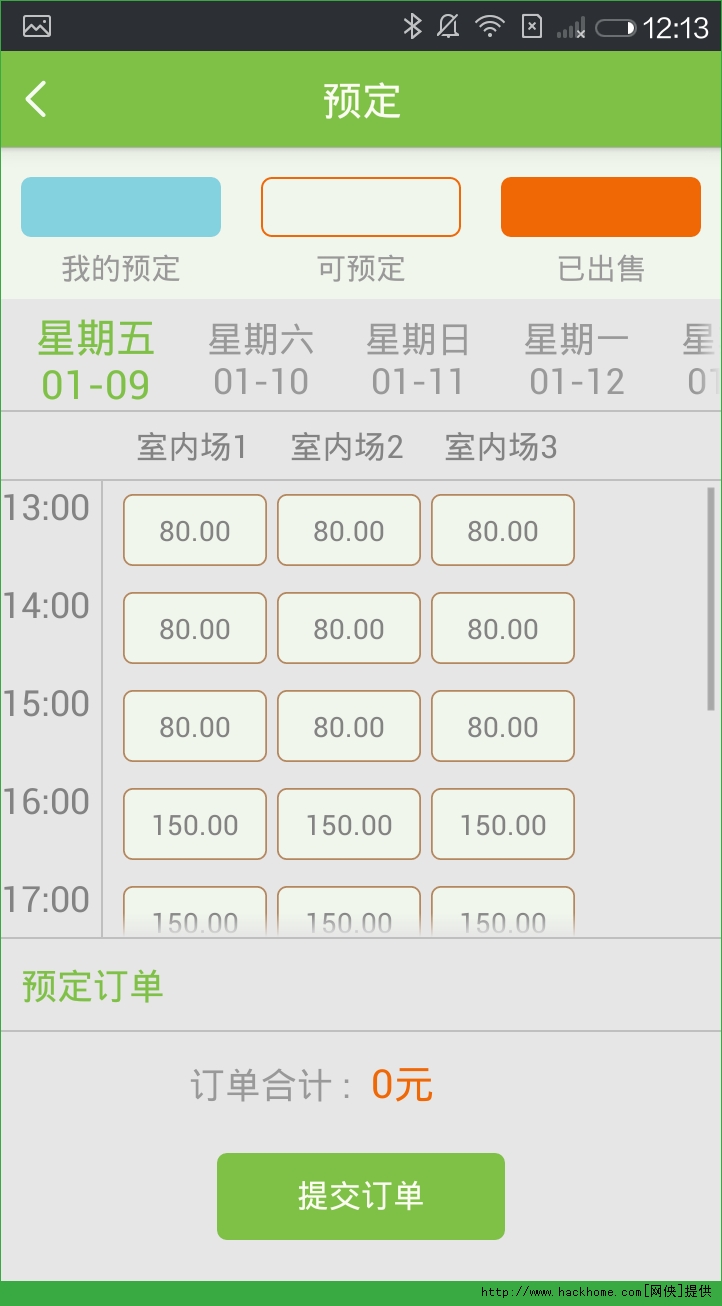722x1306 pixels.
Task: Submit order with 提交订单 button
Action: 361,1196
